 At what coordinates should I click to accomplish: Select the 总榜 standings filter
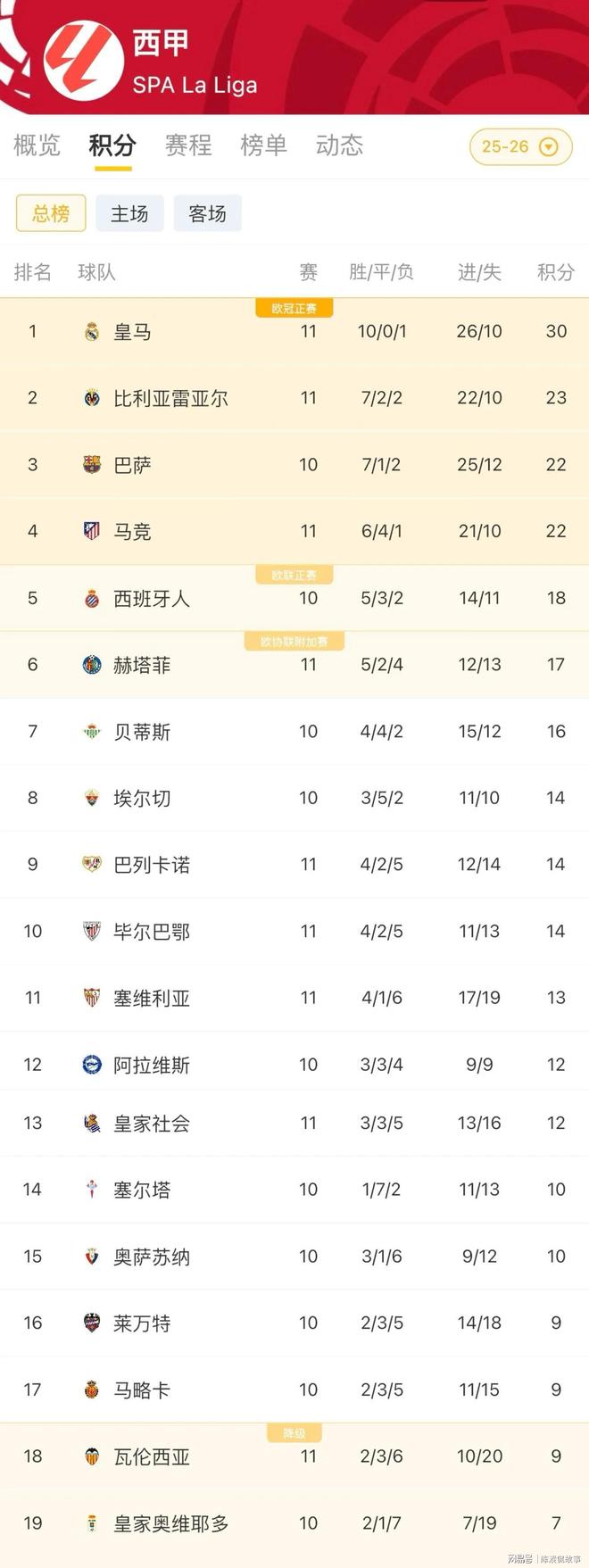(x=51, y=213)
